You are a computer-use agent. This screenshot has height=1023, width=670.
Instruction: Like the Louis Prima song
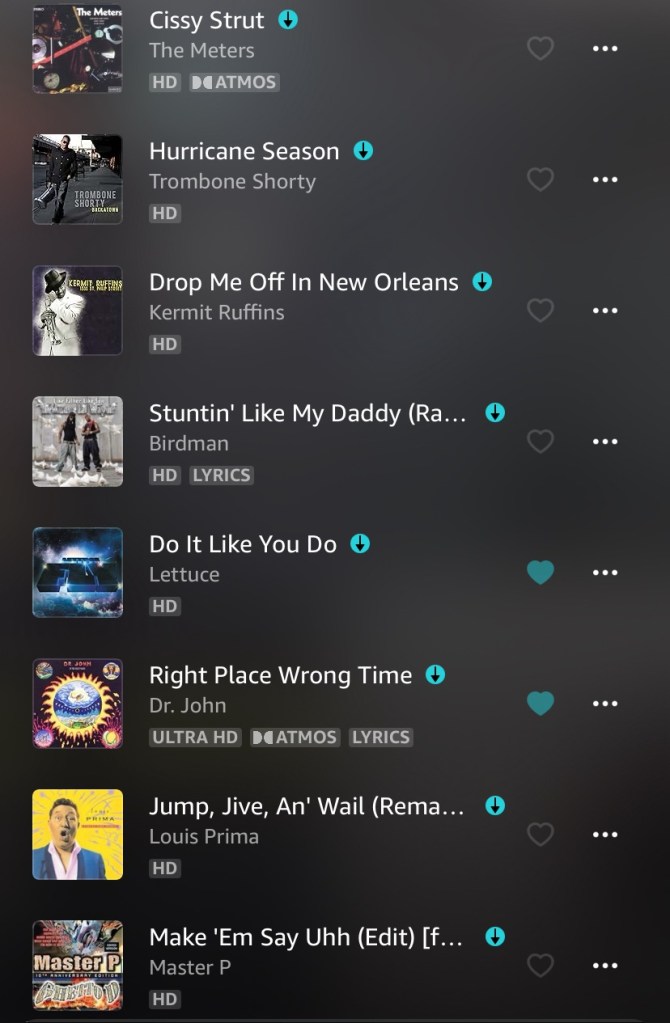pos(540,834)
